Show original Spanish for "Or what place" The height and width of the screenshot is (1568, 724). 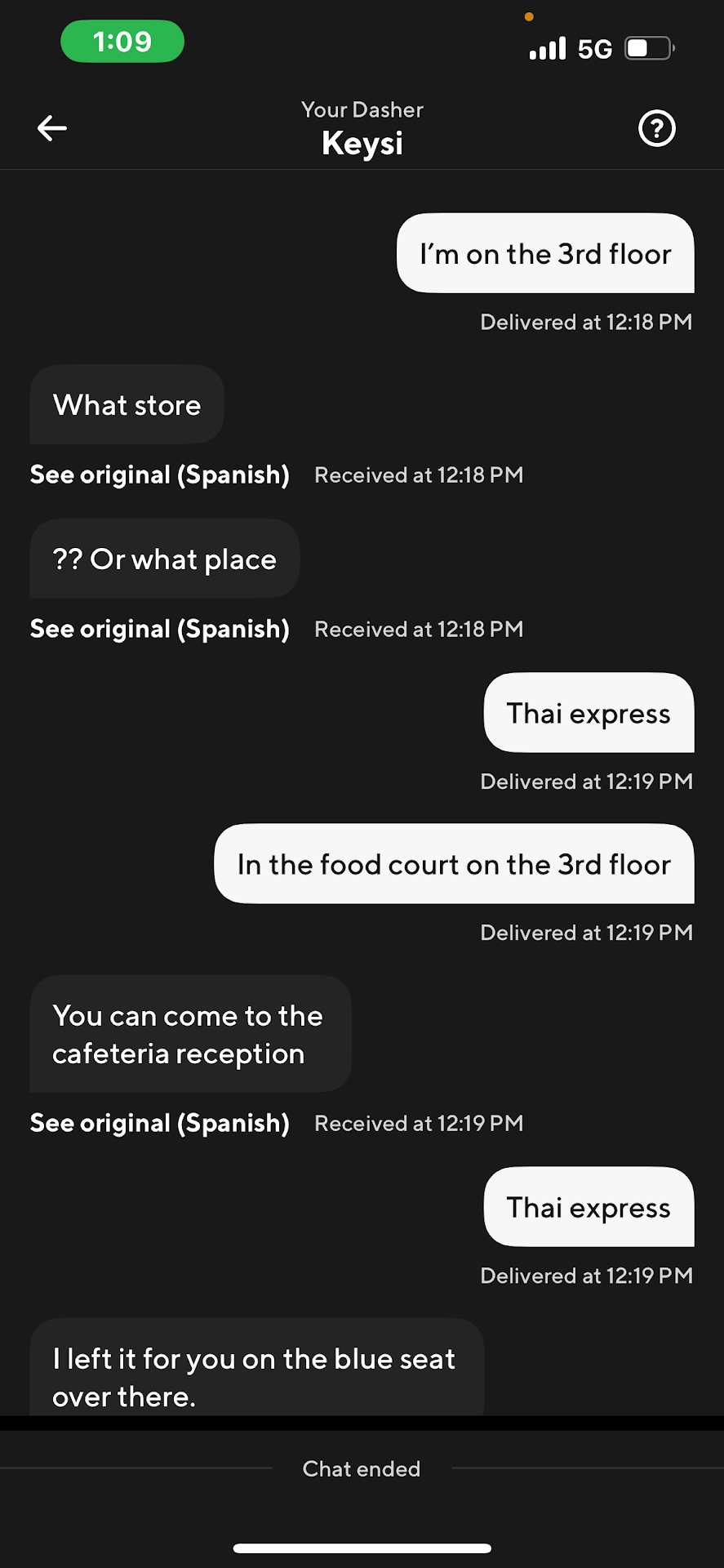(x=160, y=629)
